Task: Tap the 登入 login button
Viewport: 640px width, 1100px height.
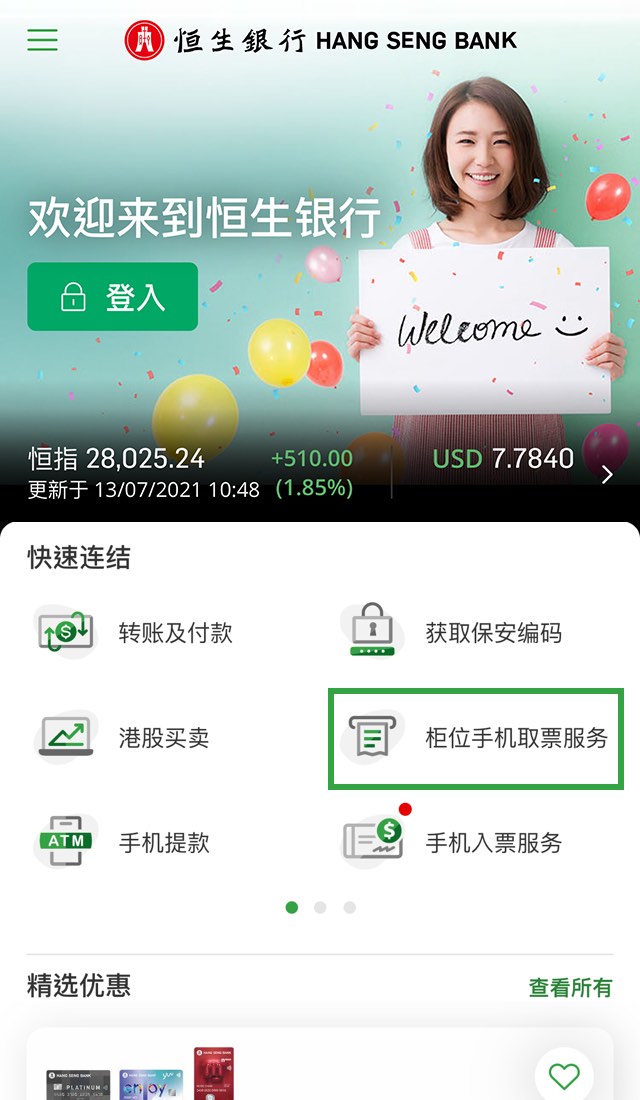Action: [112, 297]
